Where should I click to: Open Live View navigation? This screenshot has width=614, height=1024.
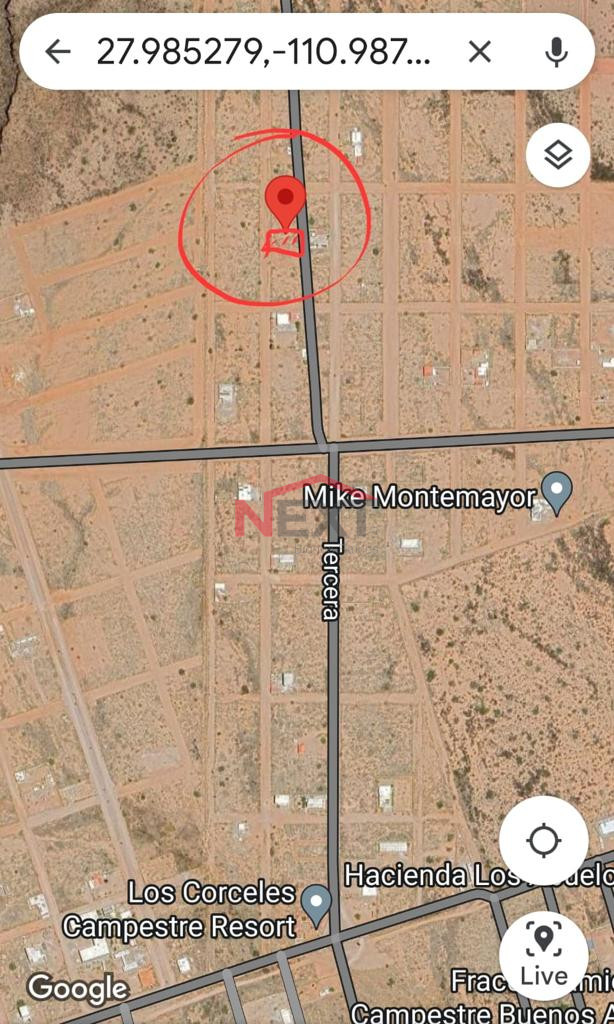543,956
